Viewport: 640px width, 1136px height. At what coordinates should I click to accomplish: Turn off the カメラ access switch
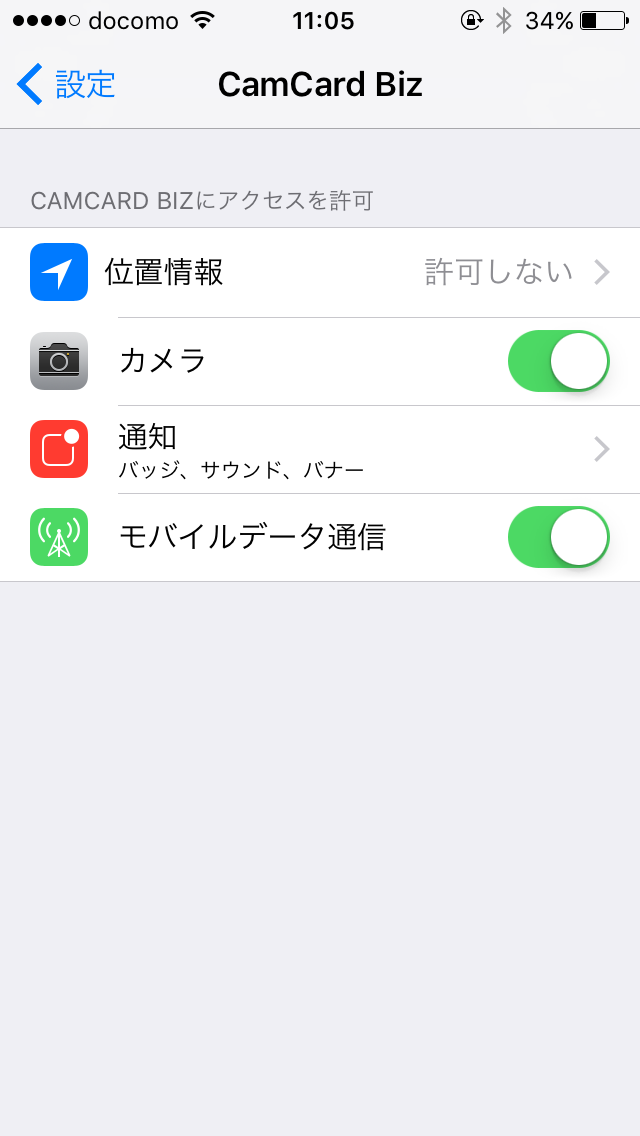click(558, 361)
